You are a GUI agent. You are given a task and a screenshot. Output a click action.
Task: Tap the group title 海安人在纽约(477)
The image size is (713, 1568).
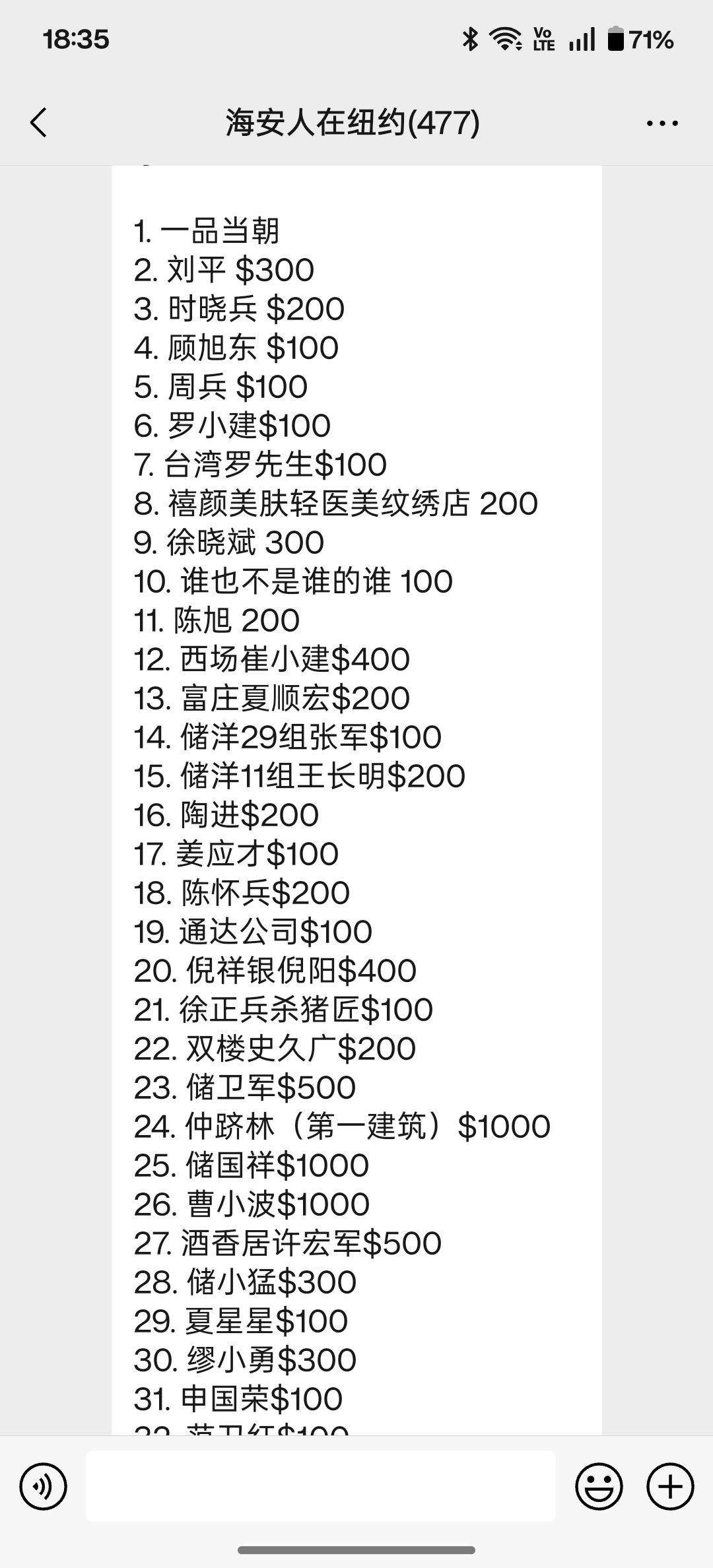(351, 122)
